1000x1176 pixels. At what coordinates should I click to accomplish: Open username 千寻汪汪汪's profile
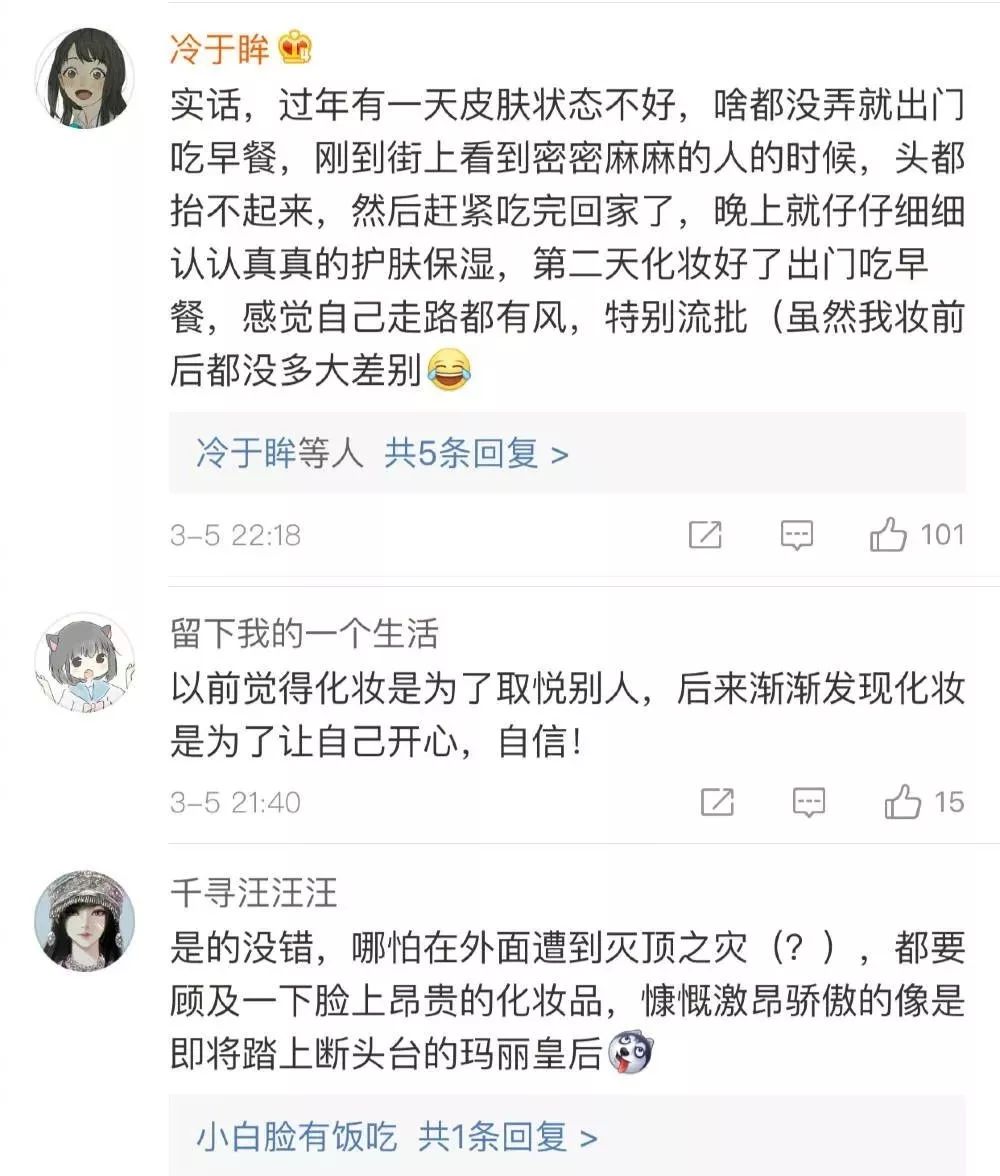[x=254, y=893]
